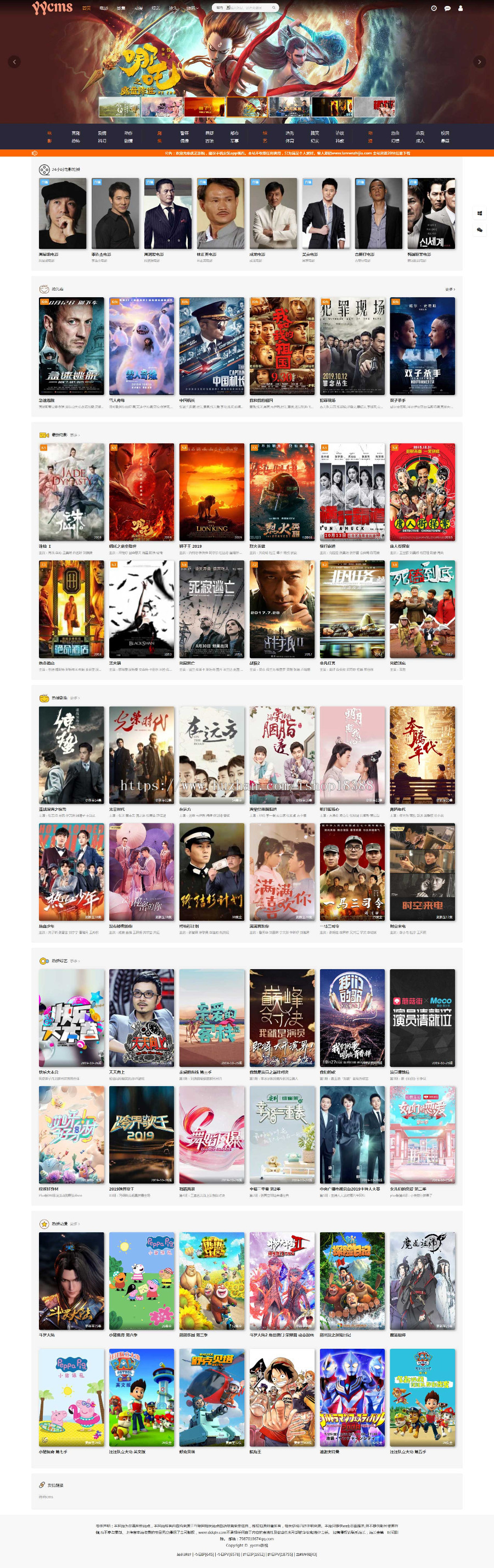Viewport: 494px width, 1568px height.
Task: Open the Jade Dynasty 诛仙 poster
Action: [x=71, y=491]
